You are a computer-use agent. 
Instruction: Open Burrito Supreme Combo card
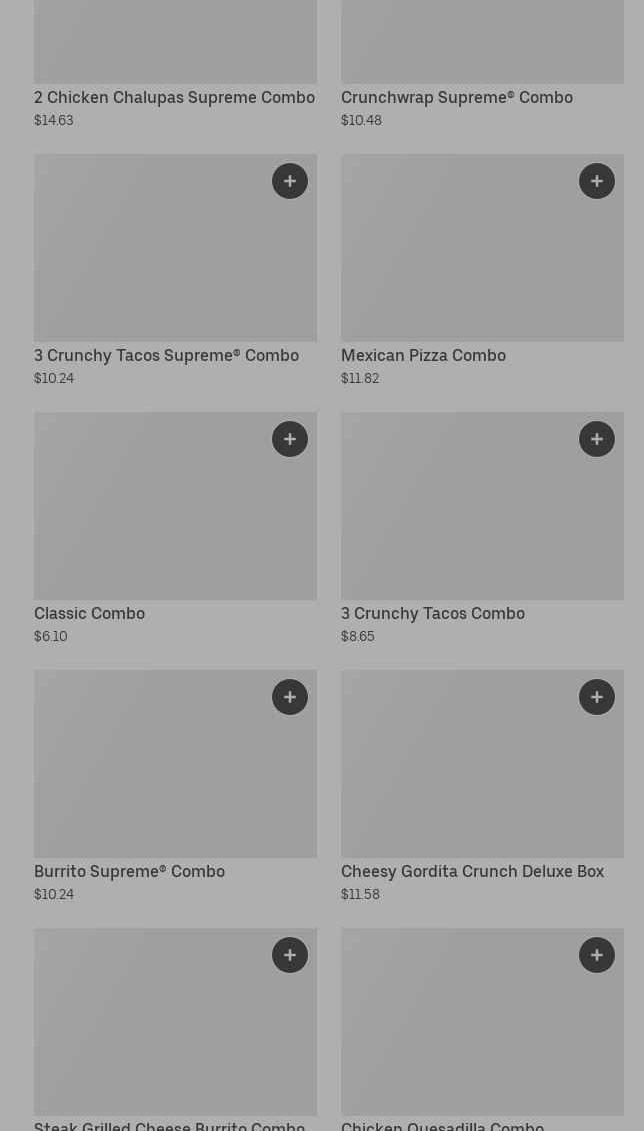pos(175,786)
